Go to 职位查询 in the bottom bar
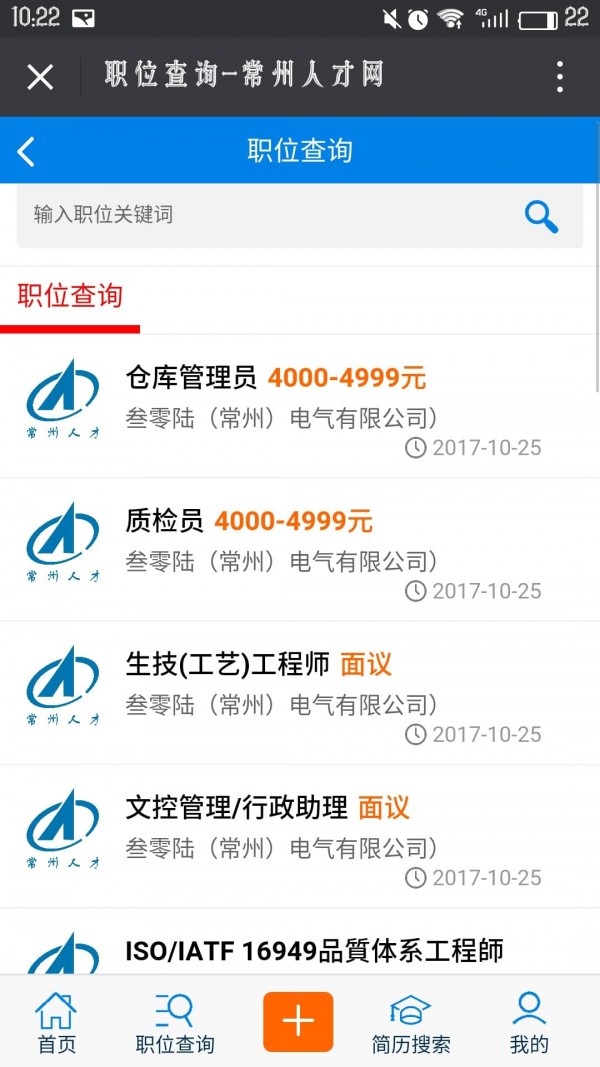600x1067 pixels. point(175,1023)
